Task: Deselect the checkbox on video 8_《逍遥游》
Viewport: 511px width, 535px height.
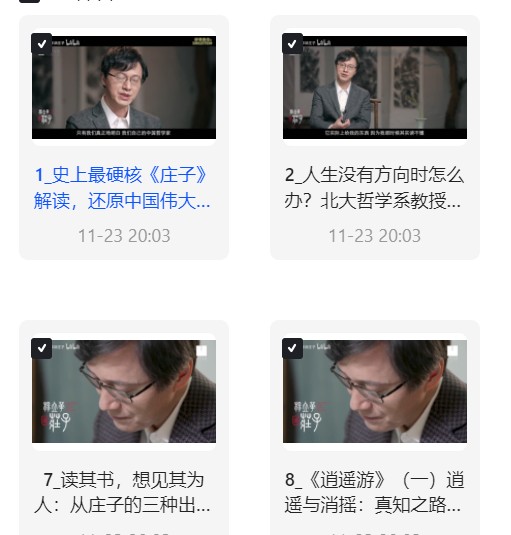Action: pyautogui.click(x=292, y=348)
